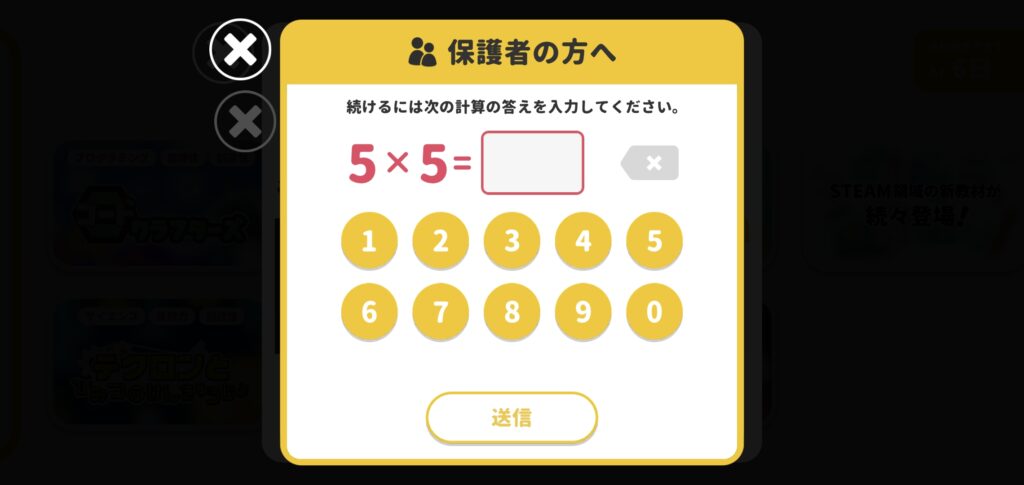Tap number 6 on the keypad
The height and width of the screenshot is (485, 1024).
[369, 312]
